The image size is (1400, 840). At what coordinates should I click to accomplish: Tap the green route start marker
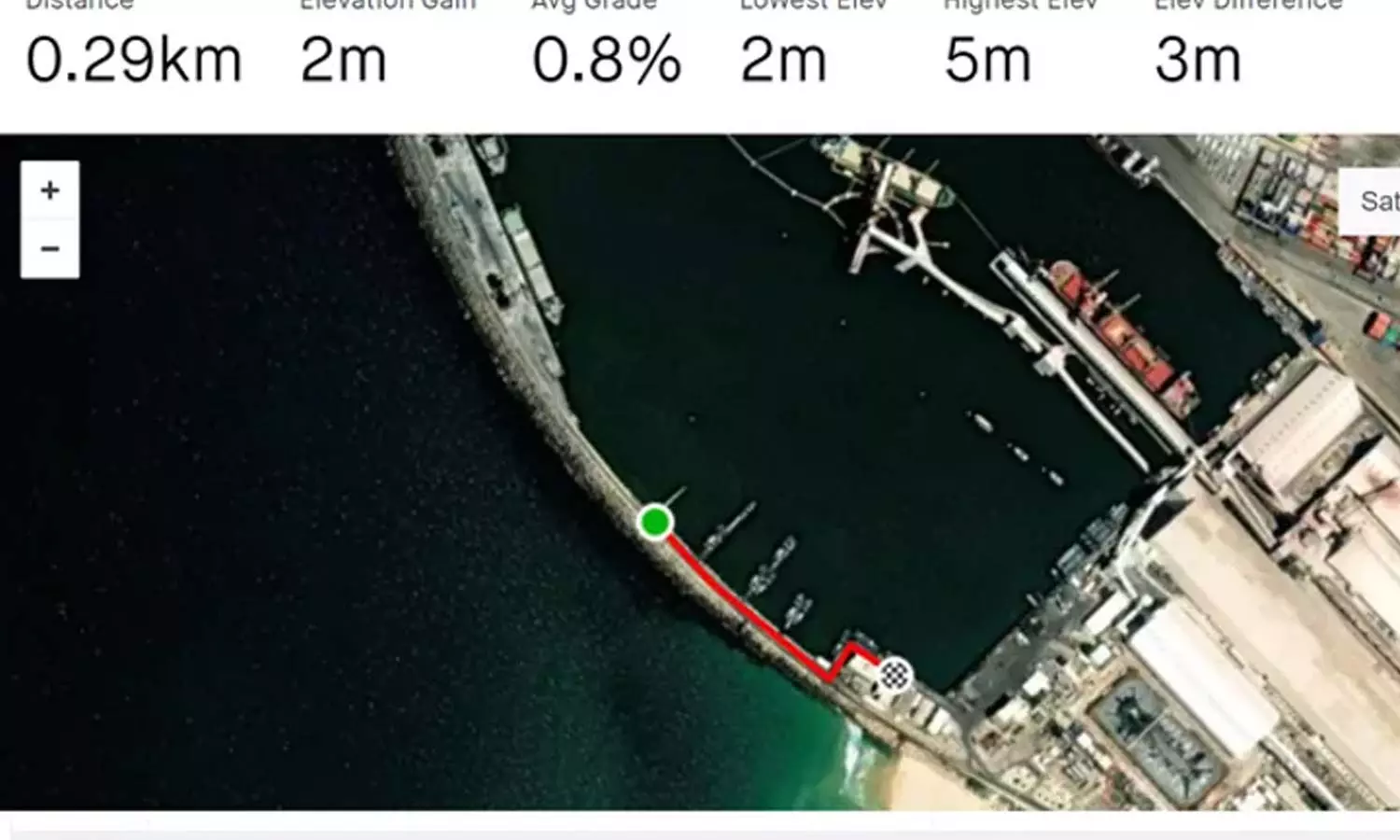pyautogui.click(x=655, y=522)
